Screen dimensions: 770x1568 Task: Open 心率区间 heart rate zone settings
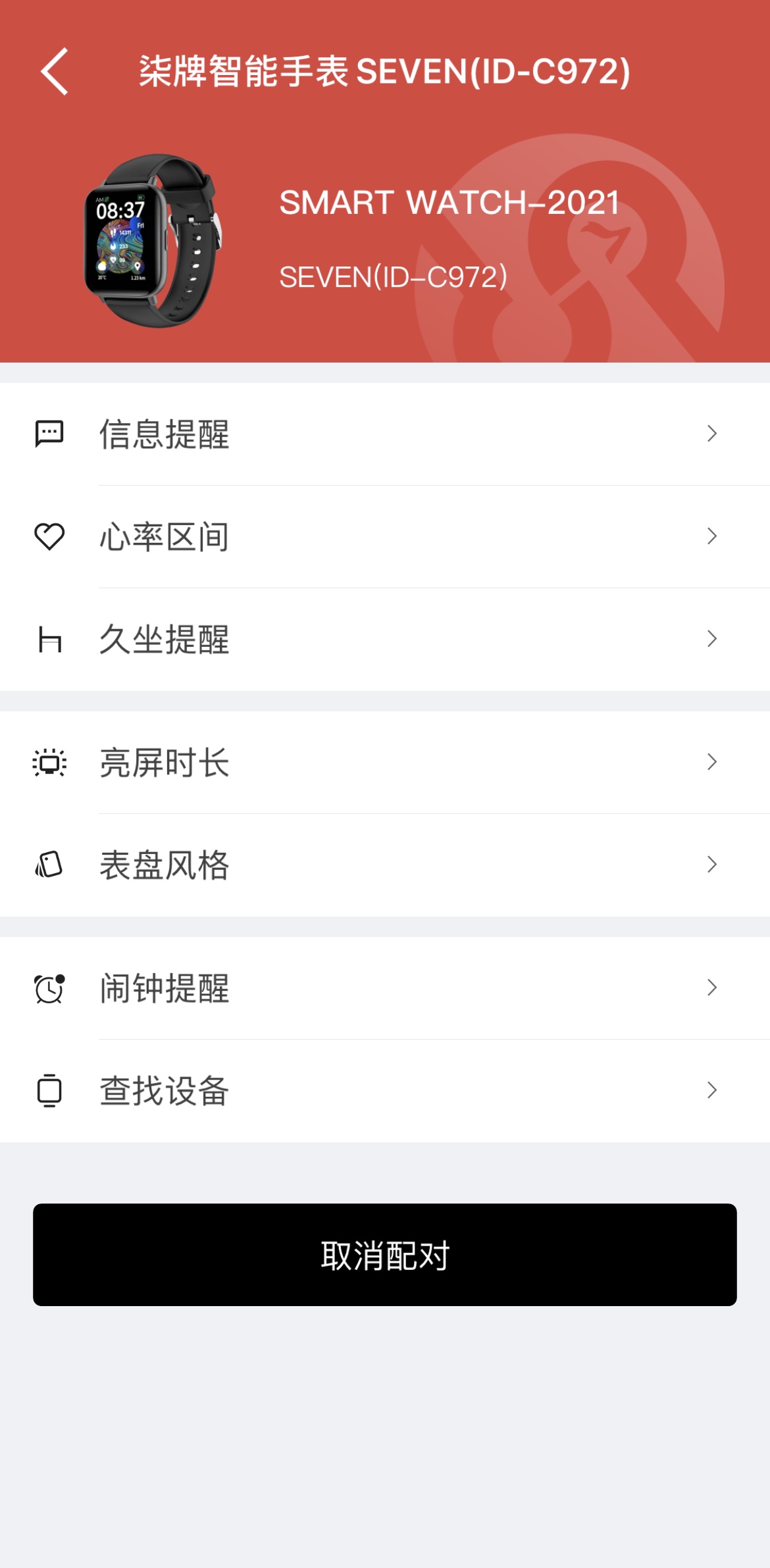pos(385,537)
